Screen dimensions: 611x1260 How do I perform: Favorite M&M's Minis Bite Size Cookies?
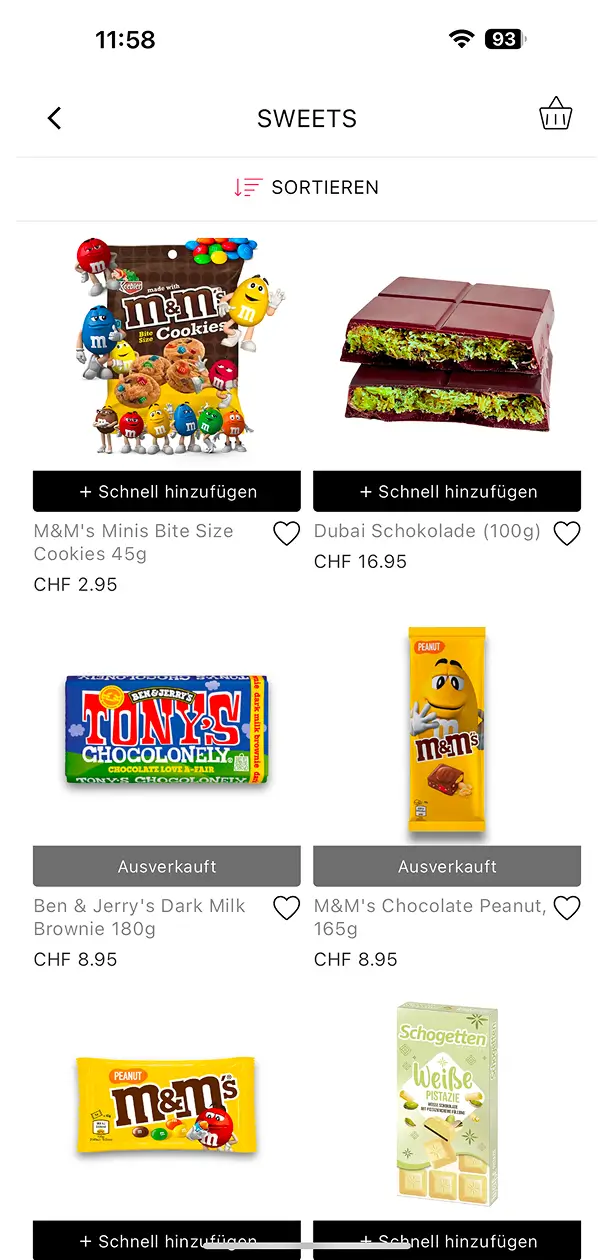point(286,534)
